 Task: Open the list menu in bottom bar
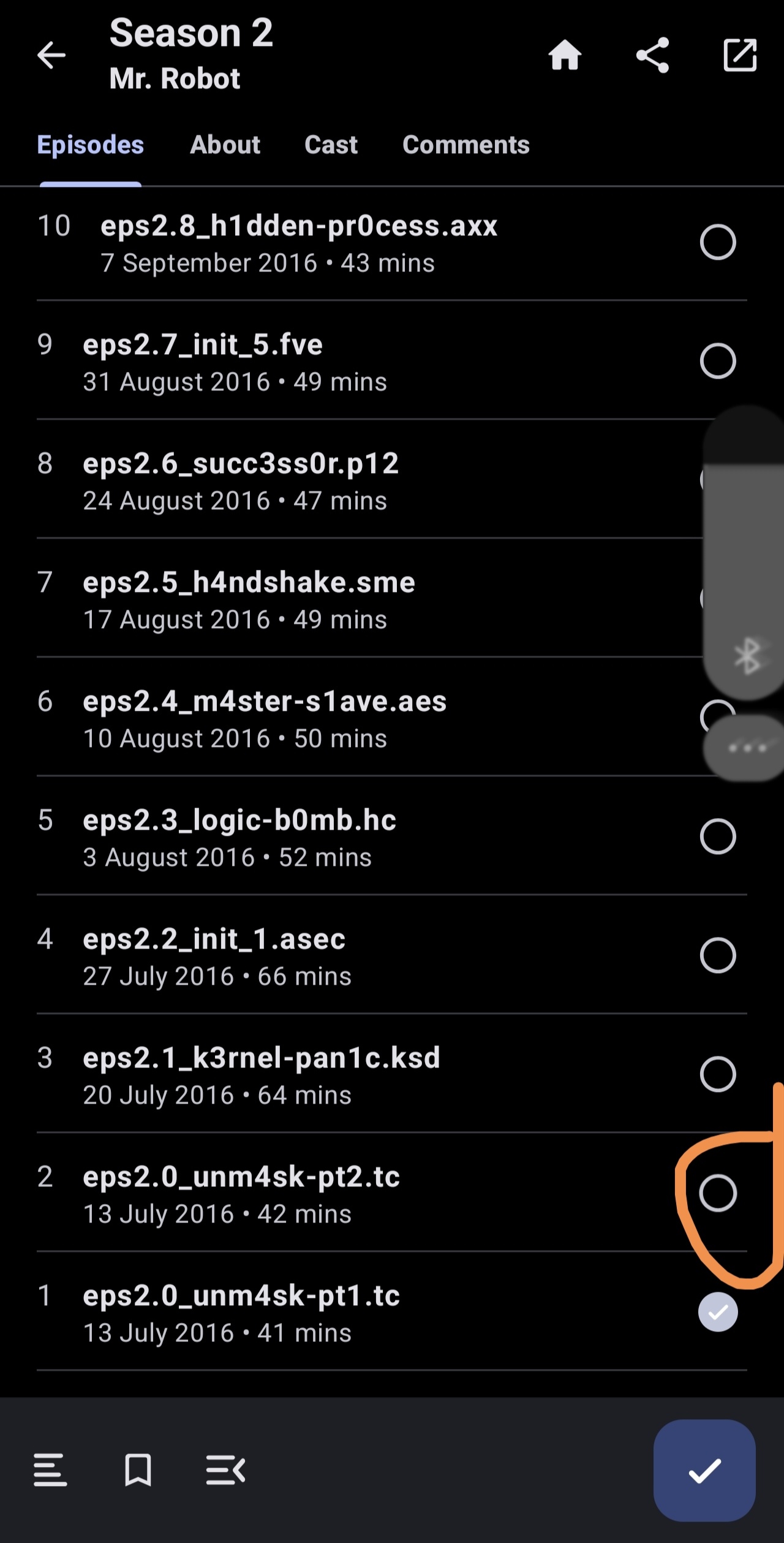click(50, 1470)
